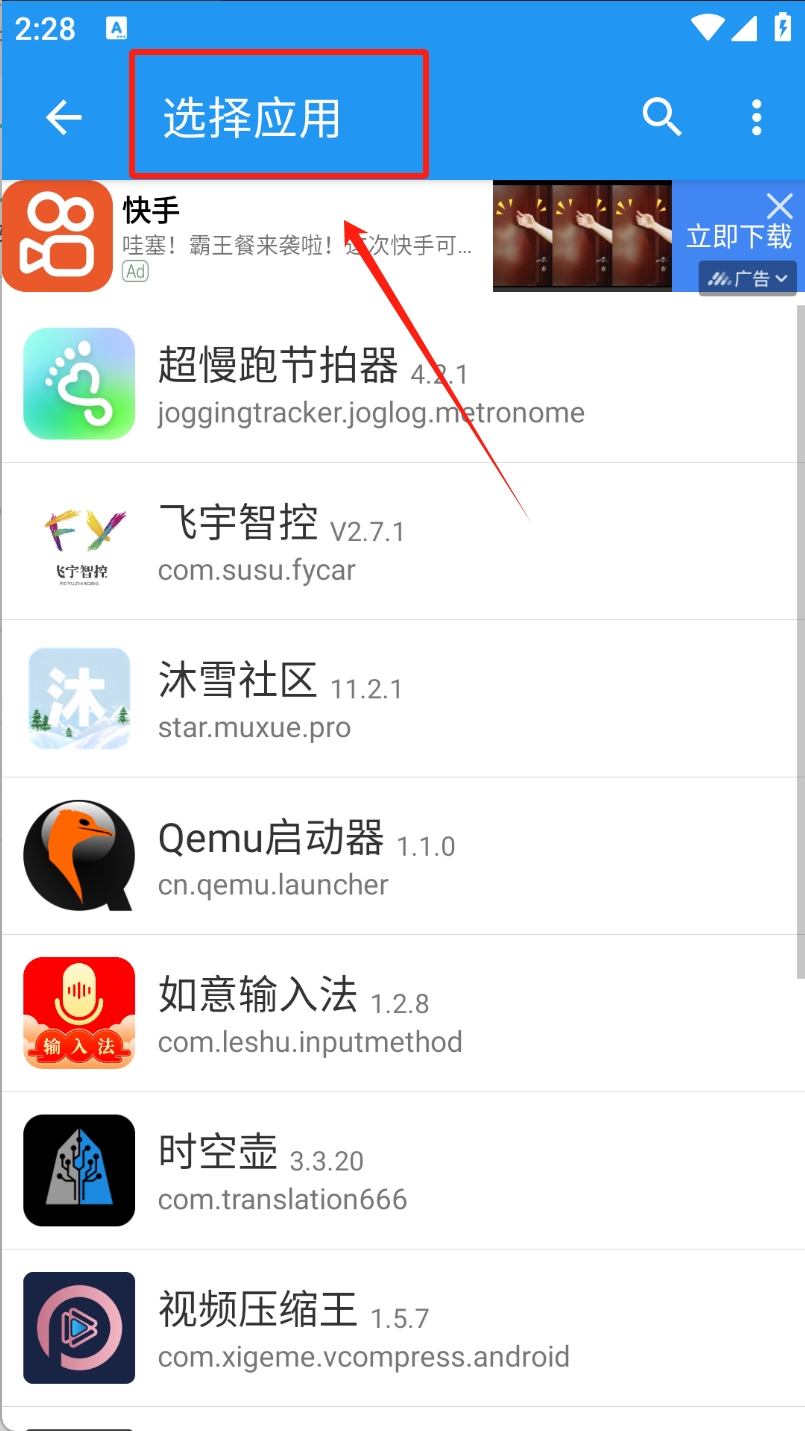Open the search icon in the app bar
Screen dimensions: 805x1431
[661, 118]
